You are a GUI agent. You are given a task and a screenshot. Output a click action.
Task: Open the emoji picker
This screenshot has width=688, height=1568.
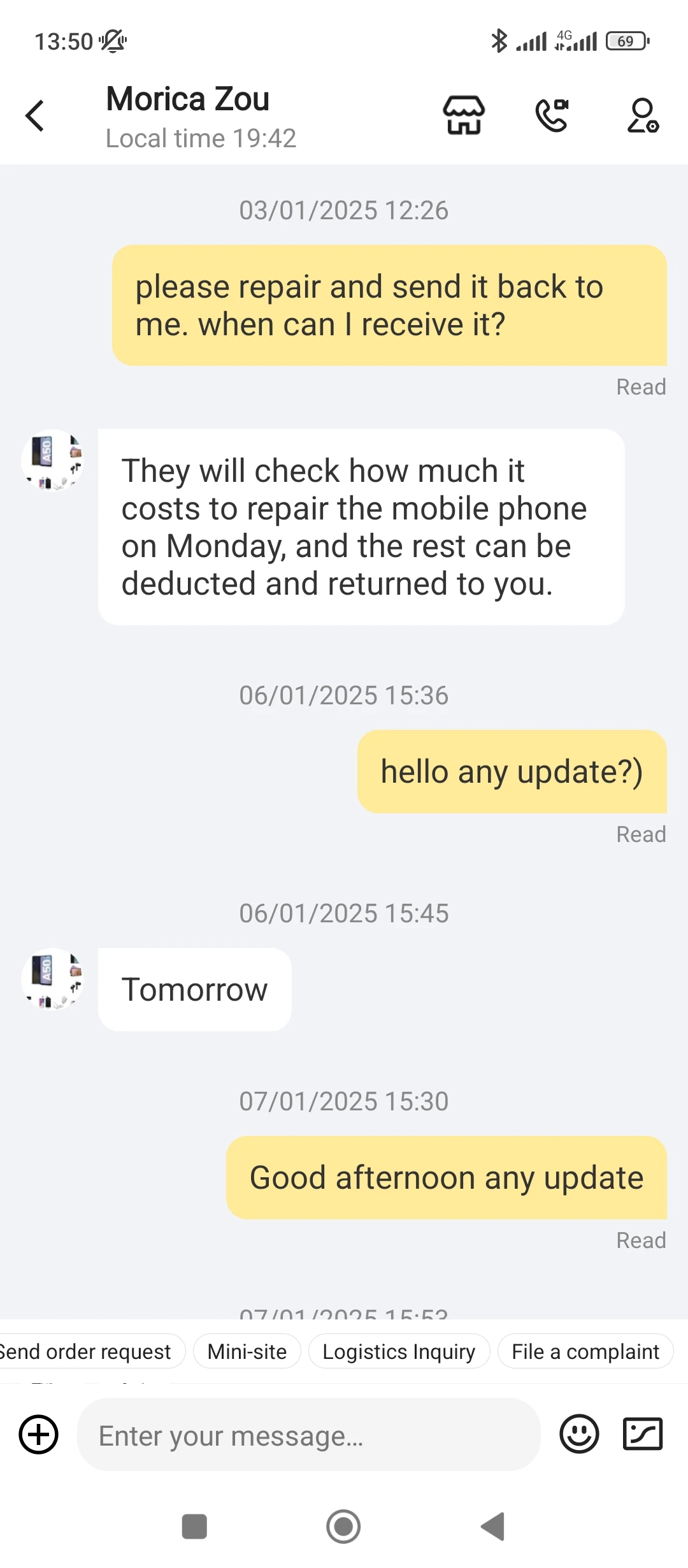tap(579, 1435)
